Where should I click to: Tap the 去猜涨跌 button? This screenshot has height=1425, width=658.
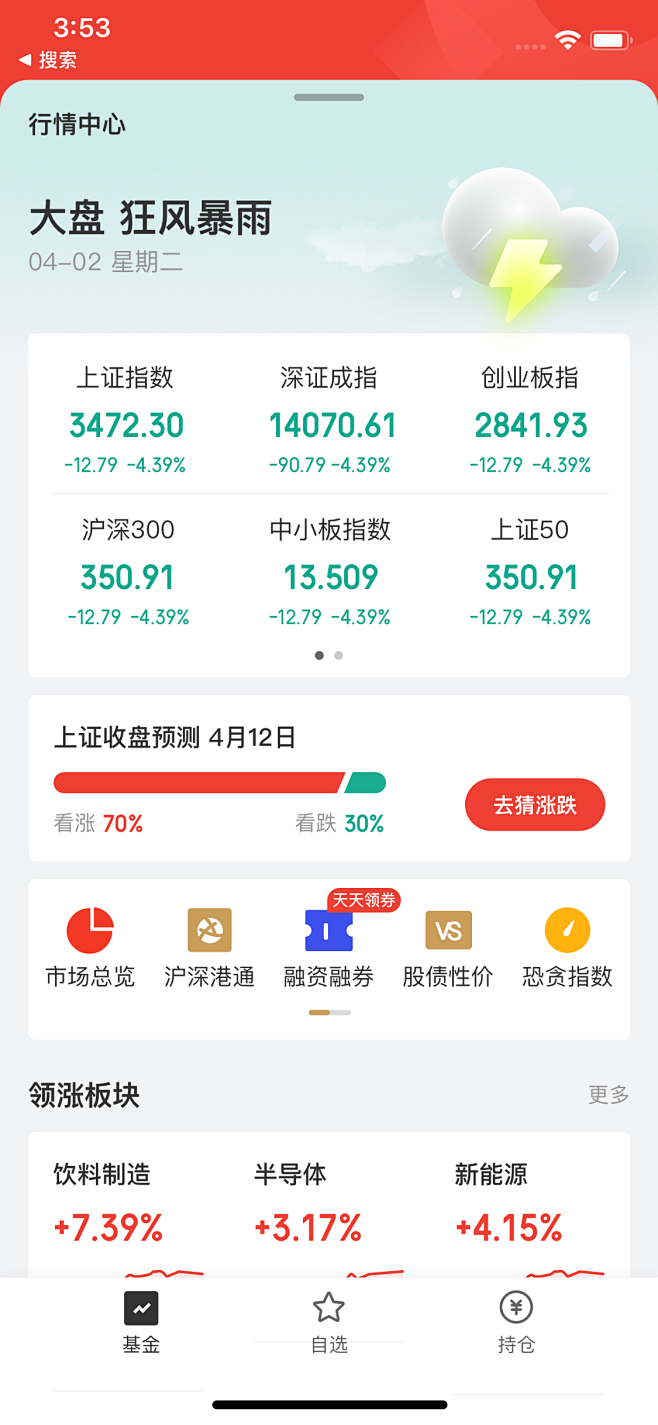(x=535, y=805)
